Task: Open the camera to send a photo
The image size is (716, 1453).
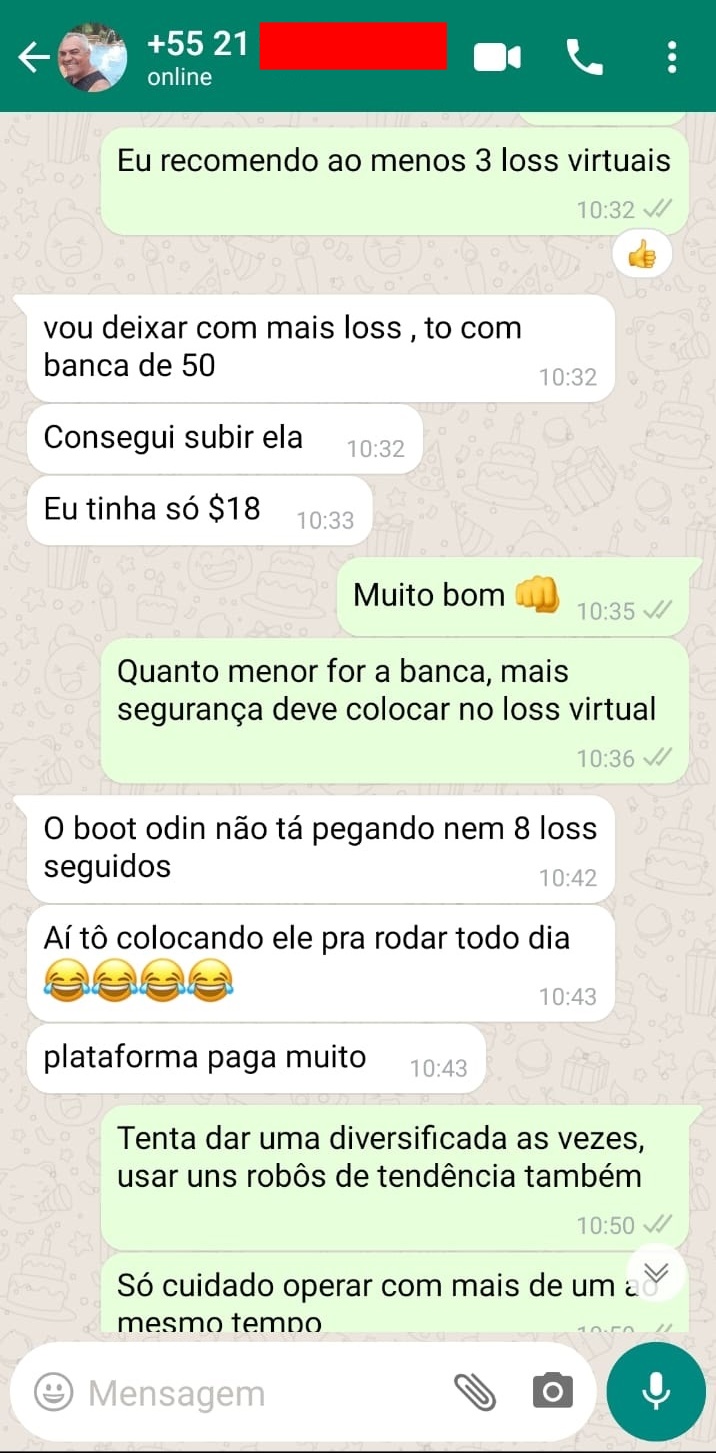Action: (553, 1391)
